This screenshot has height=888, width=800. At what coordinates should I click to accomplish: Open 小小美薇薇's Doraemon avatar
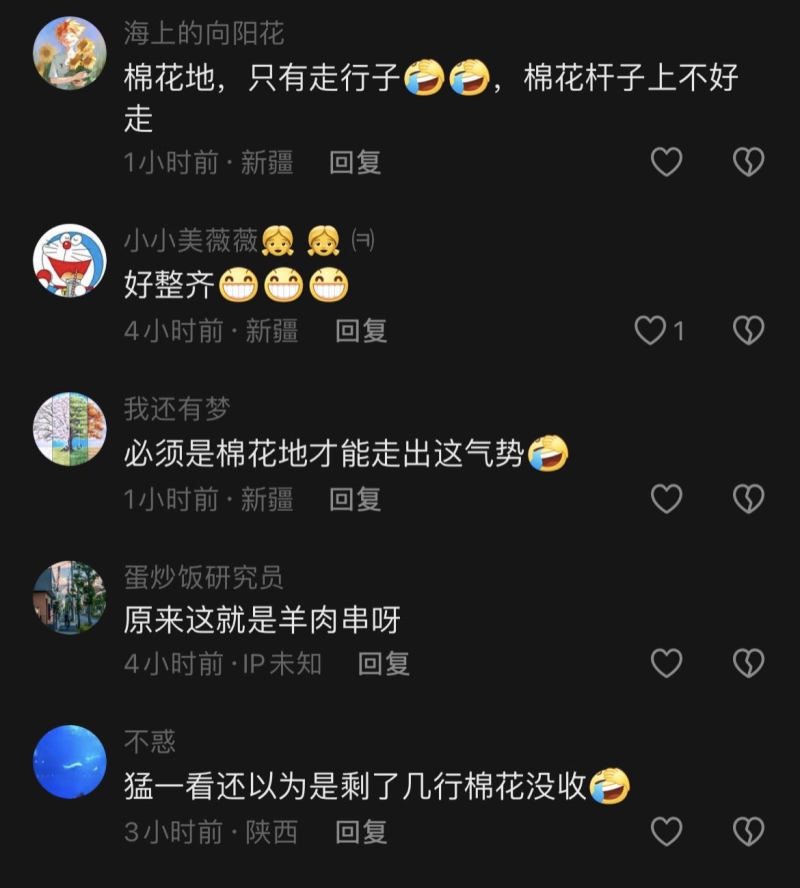point(70,260)
